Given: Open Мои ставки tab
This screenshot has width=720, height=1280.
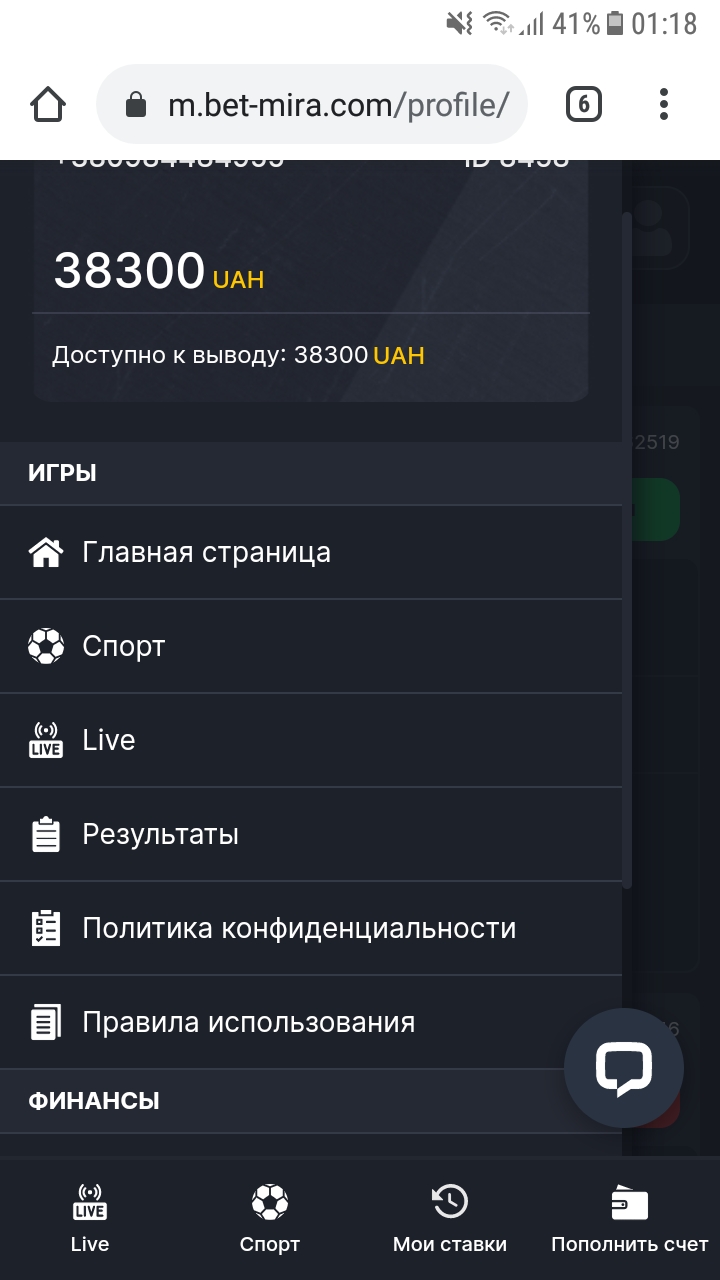Looking at the screenshot, I should pyautogui.click(x=450, y=1219).
